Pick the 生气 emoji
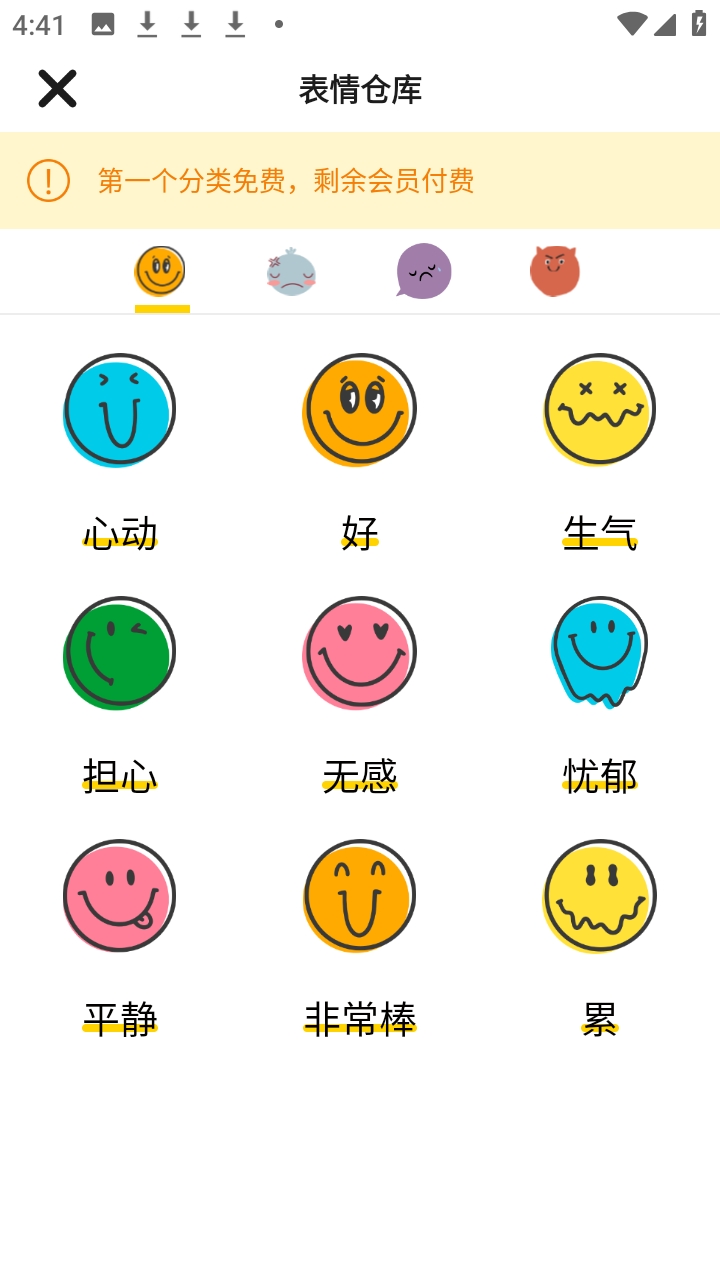The width and height of the screenshot is (720, 1280). 599,410
